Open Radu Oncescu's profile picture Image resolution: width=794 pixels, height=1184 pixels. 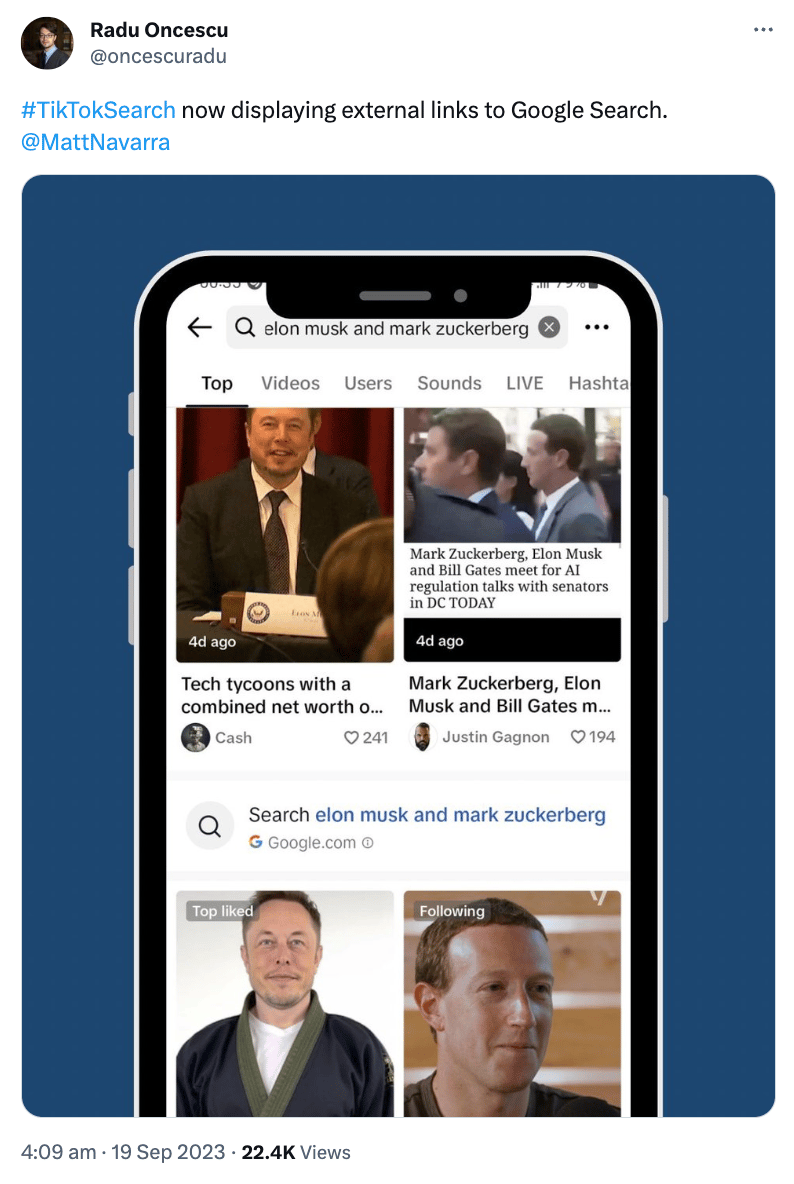tap(47, 43)
